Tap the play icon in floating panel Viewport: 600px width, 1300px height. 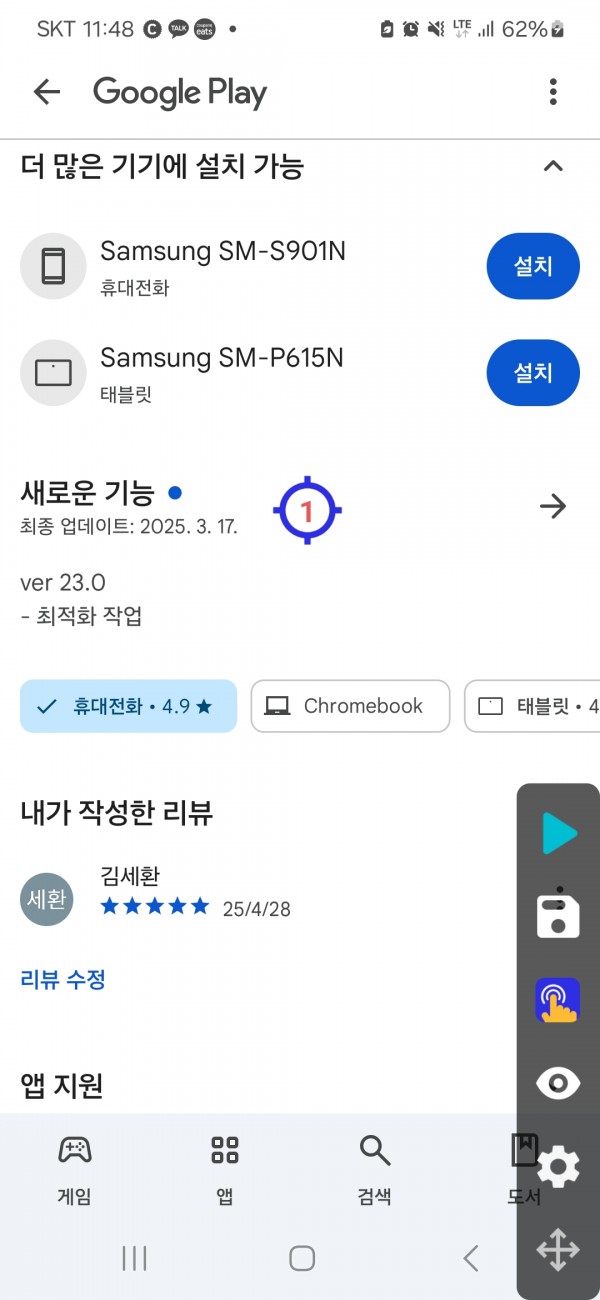(x=559, y=834)
